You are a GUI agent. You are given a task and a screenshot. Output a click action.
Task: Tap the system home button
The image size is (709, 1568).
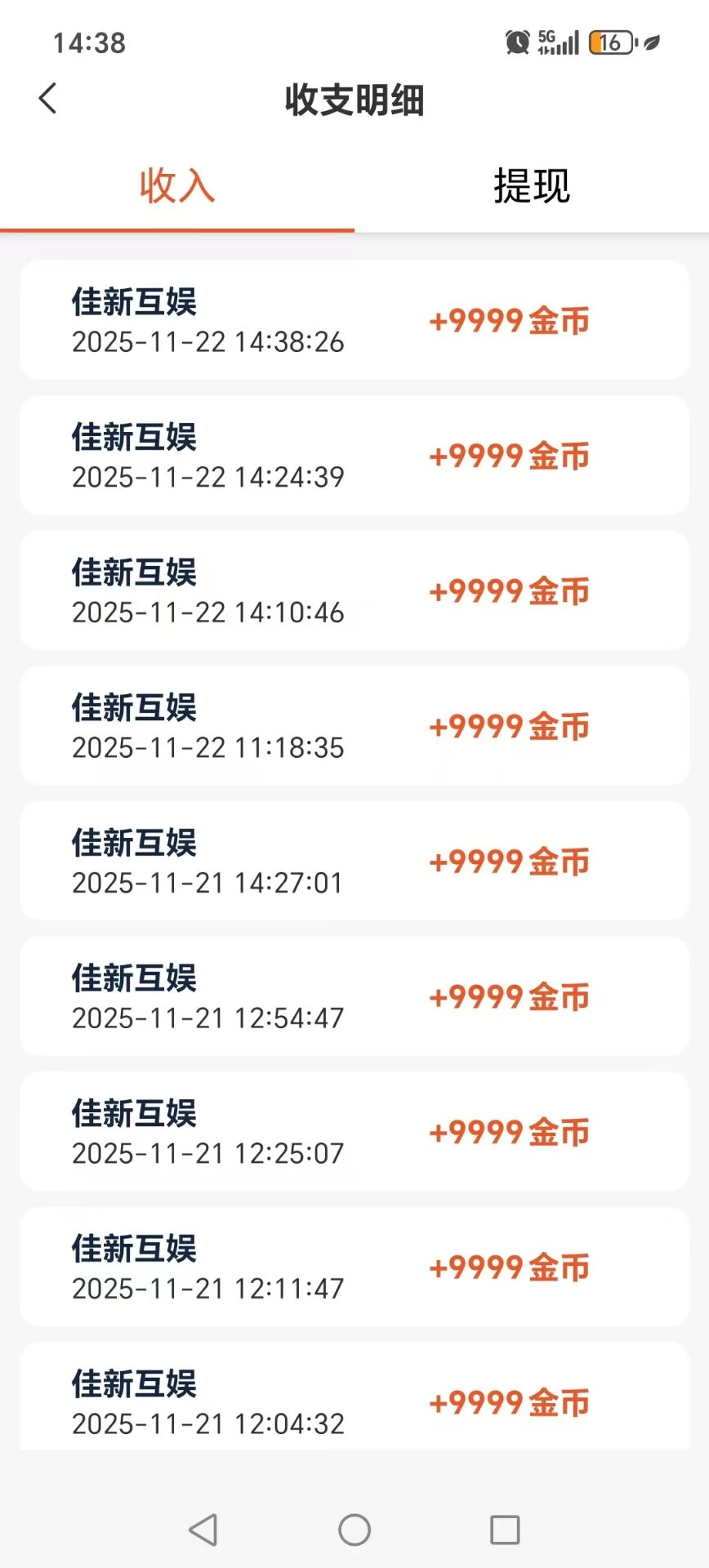coord(354,1530)
